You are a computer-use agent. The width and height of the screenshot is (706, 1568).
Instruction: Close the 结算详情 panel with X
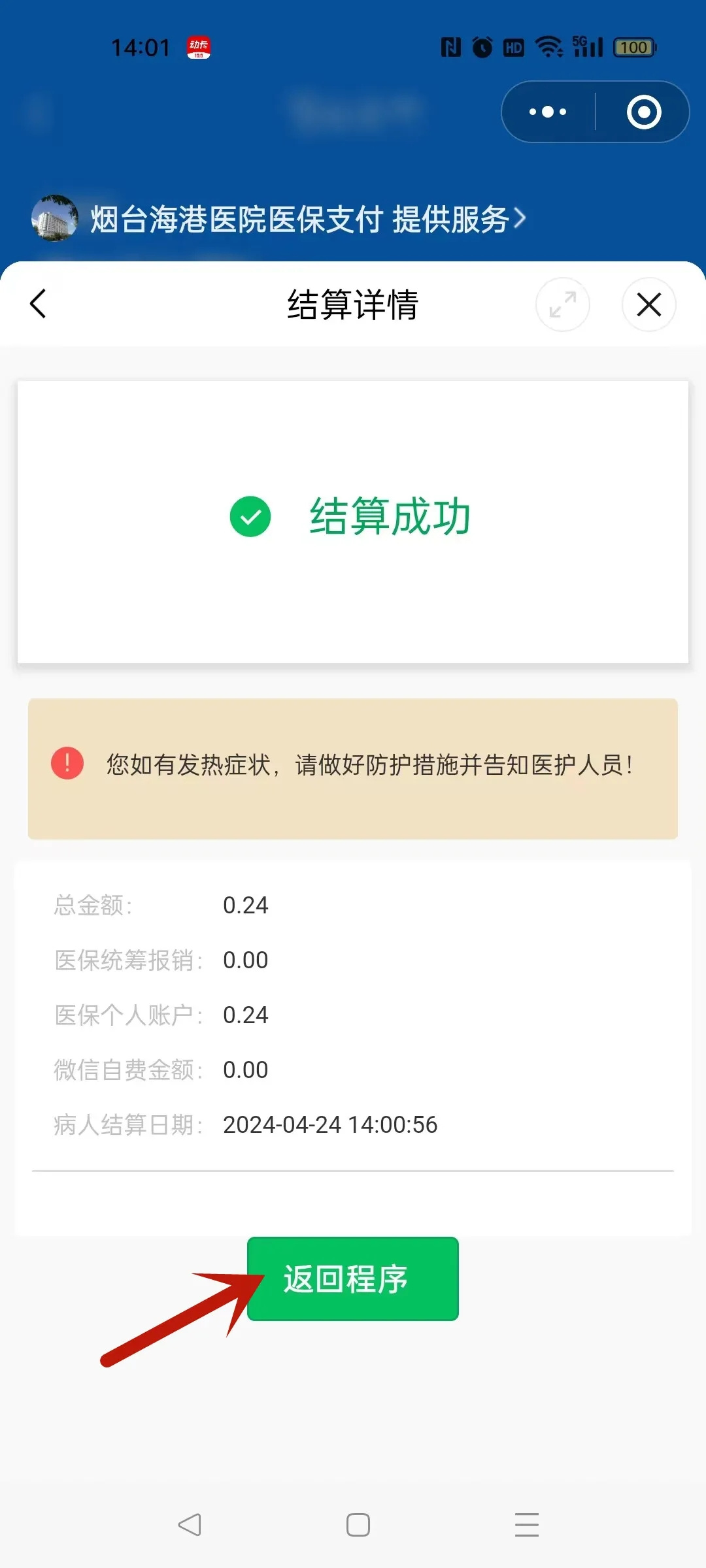pos(648,304)
